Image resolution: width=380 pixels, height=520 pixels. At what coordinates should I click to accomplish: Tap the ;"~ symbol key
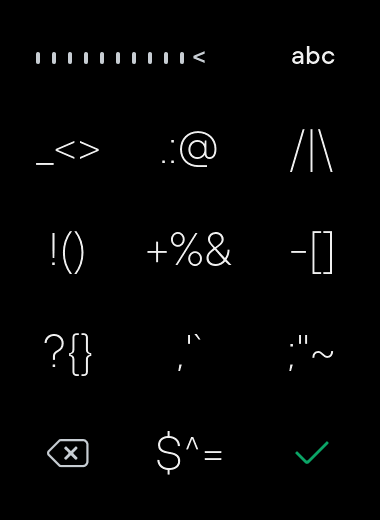(311, 353)
